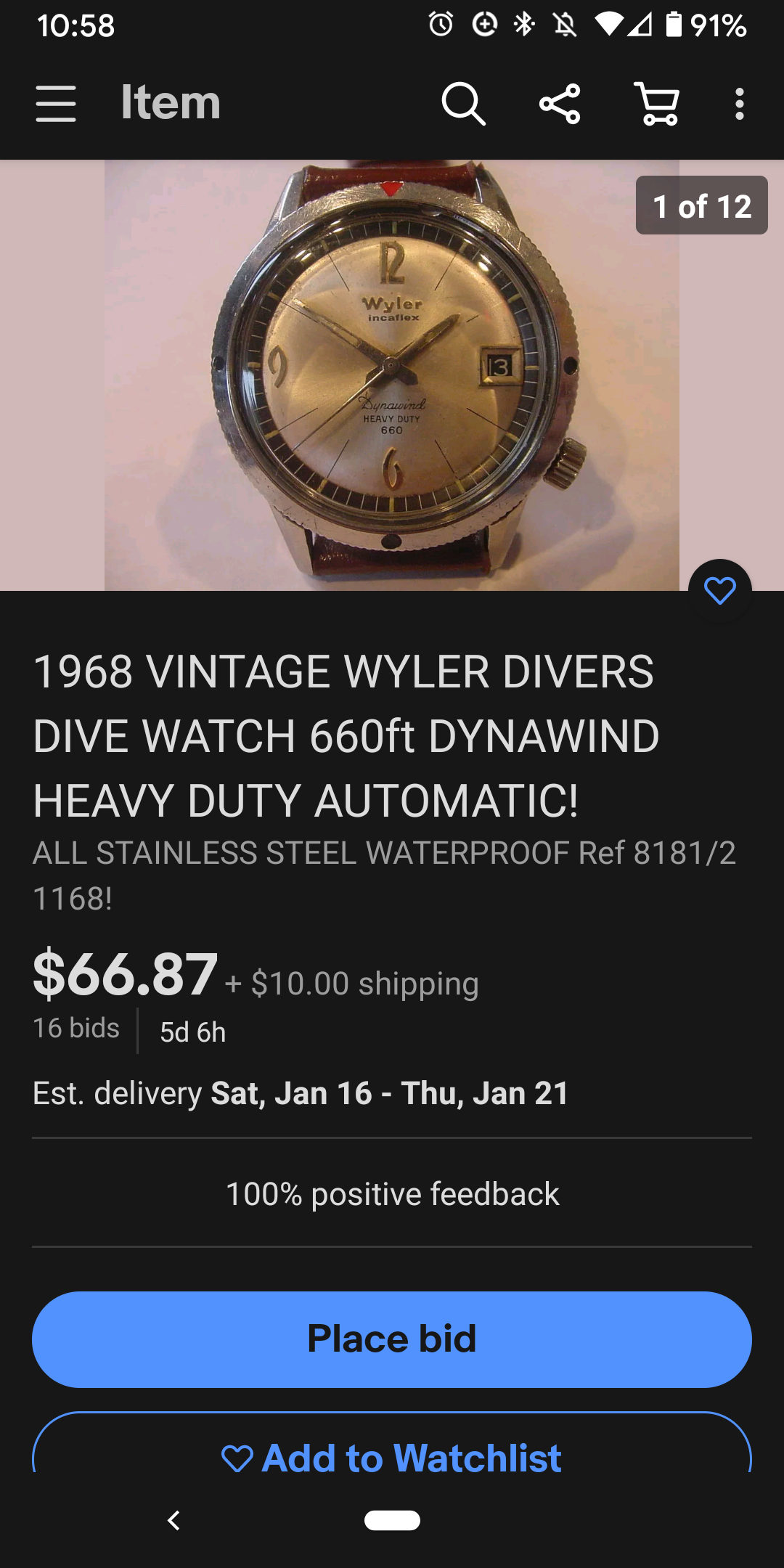Tap the Place bid button
The height and width of the screenshot is (1568, 784).
point(392,1339)
